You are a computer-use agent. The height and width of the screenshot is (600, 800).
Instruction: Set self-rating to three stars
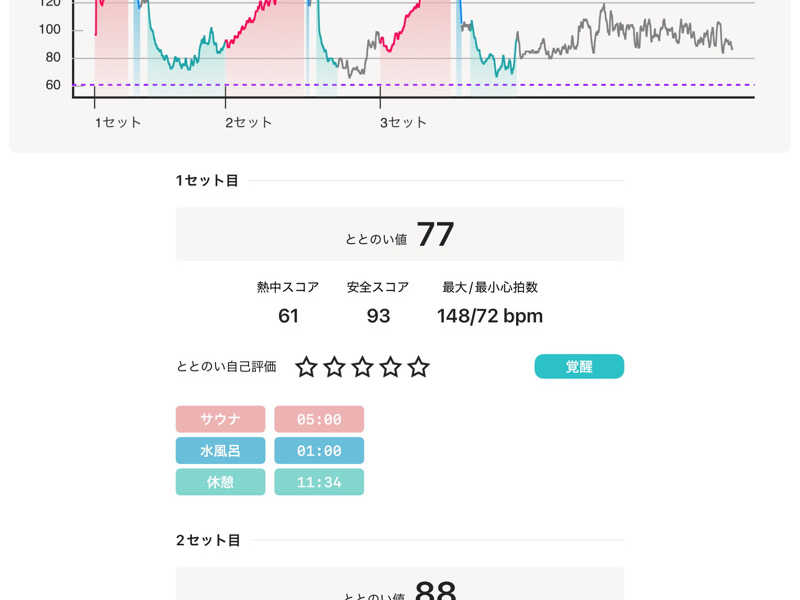[362, 367]
